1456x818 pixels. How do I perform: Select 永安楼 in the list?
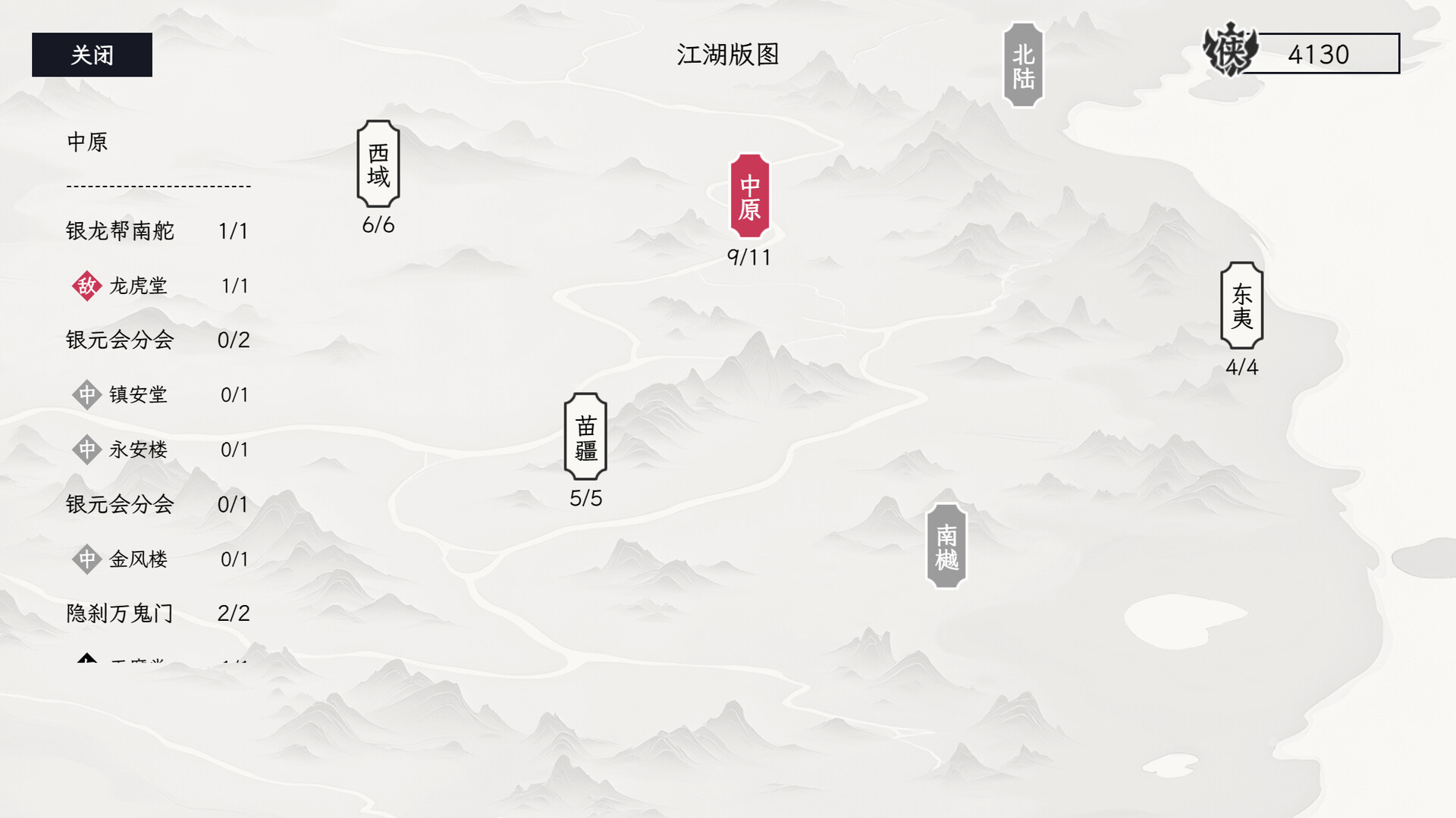click(x=137, y=450)
